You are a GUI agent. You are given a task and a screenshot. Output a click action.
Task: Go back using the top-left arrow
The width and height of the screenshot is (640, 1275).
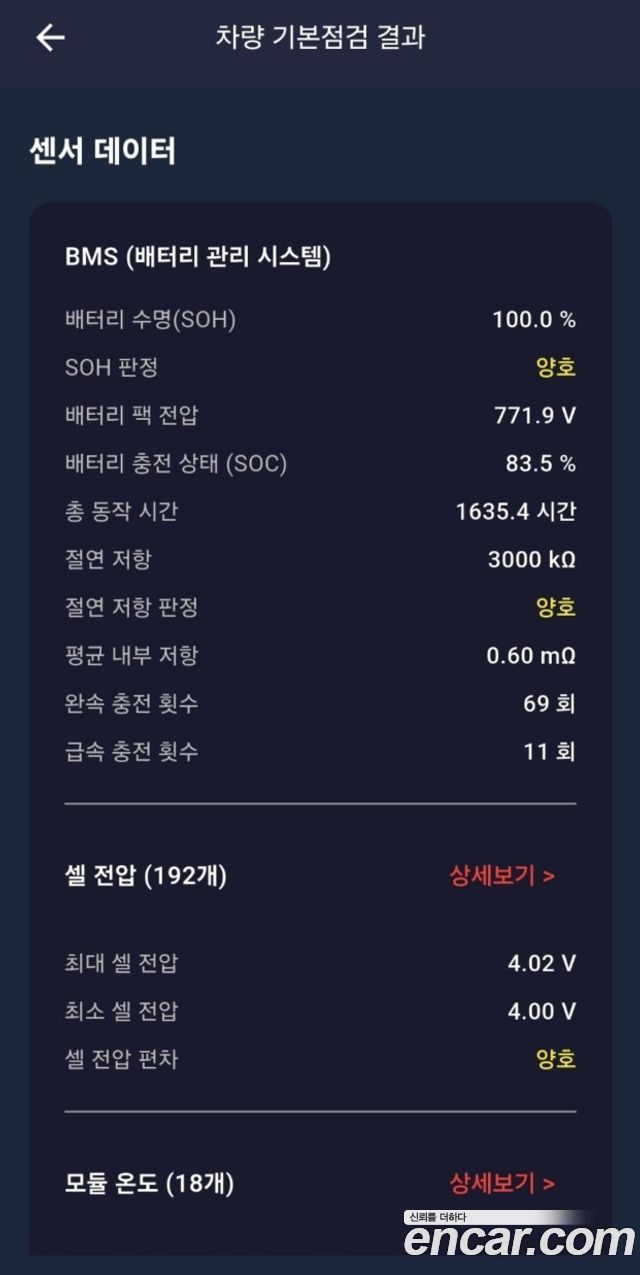(x=50, y=38)
